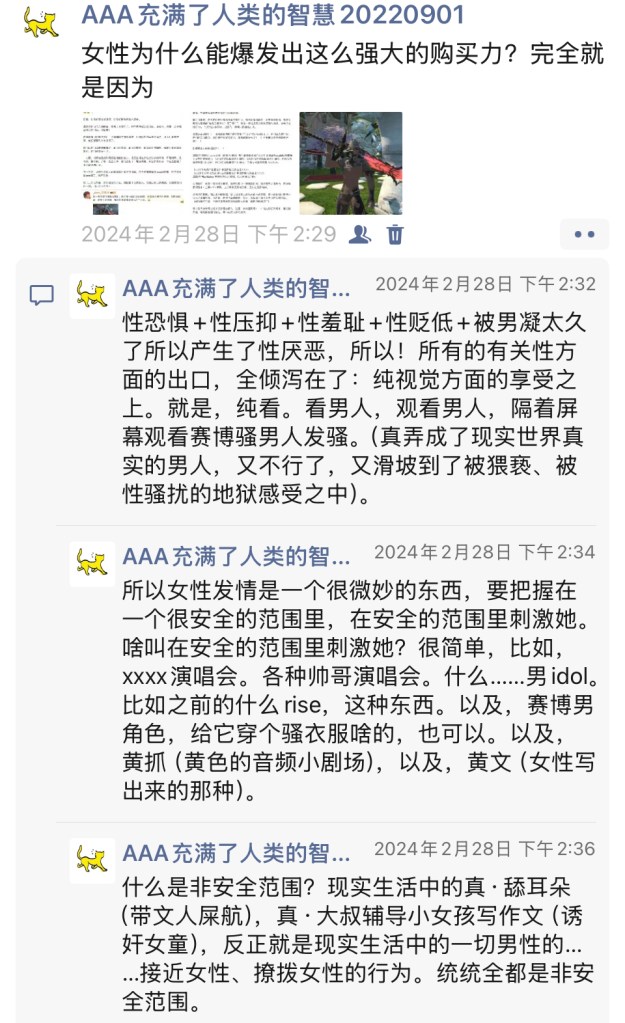Open the post author's cat avatar
Screen dimensions: 625x1023
tap(41, 21)
